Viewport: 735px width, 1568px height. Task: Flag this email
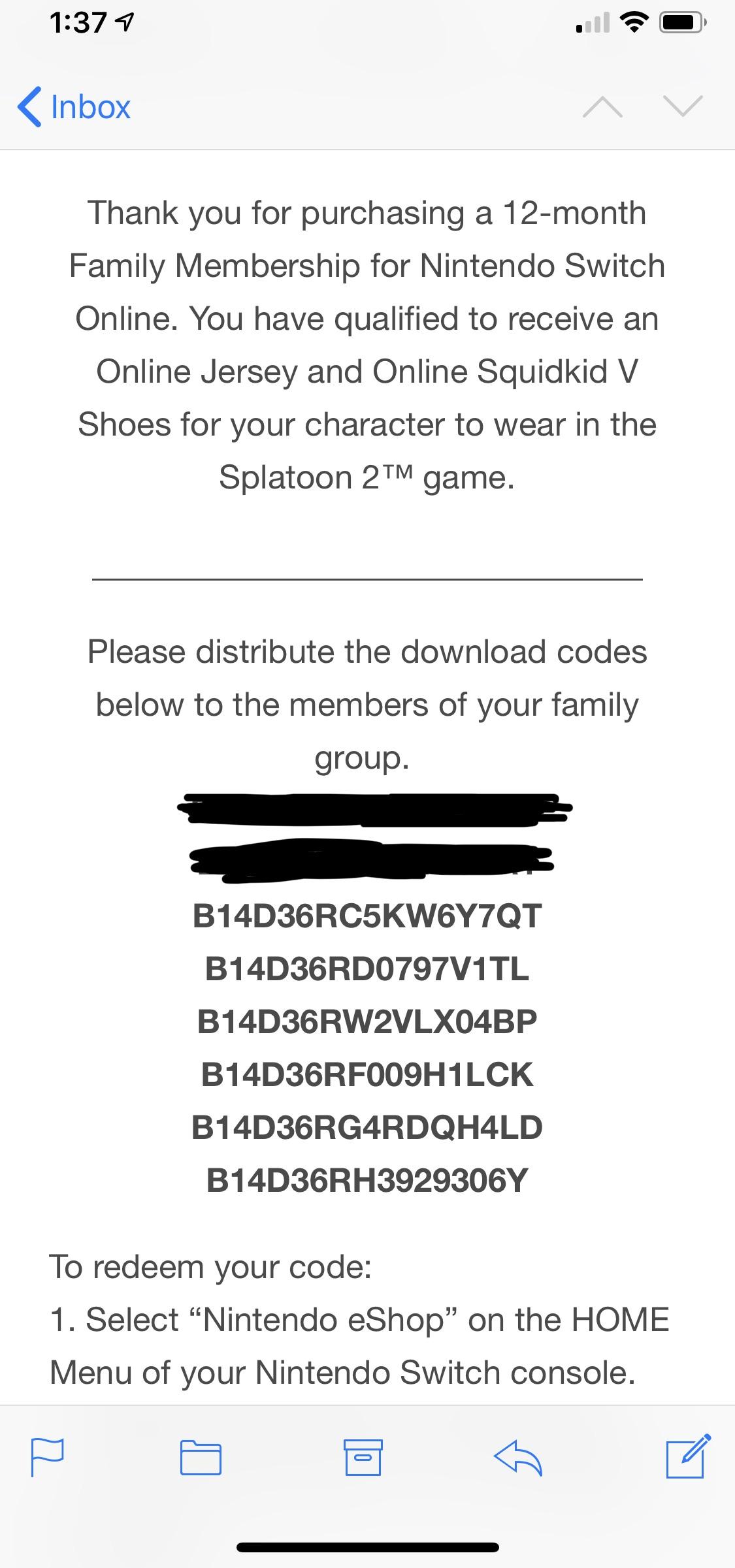pos(48,1457)
